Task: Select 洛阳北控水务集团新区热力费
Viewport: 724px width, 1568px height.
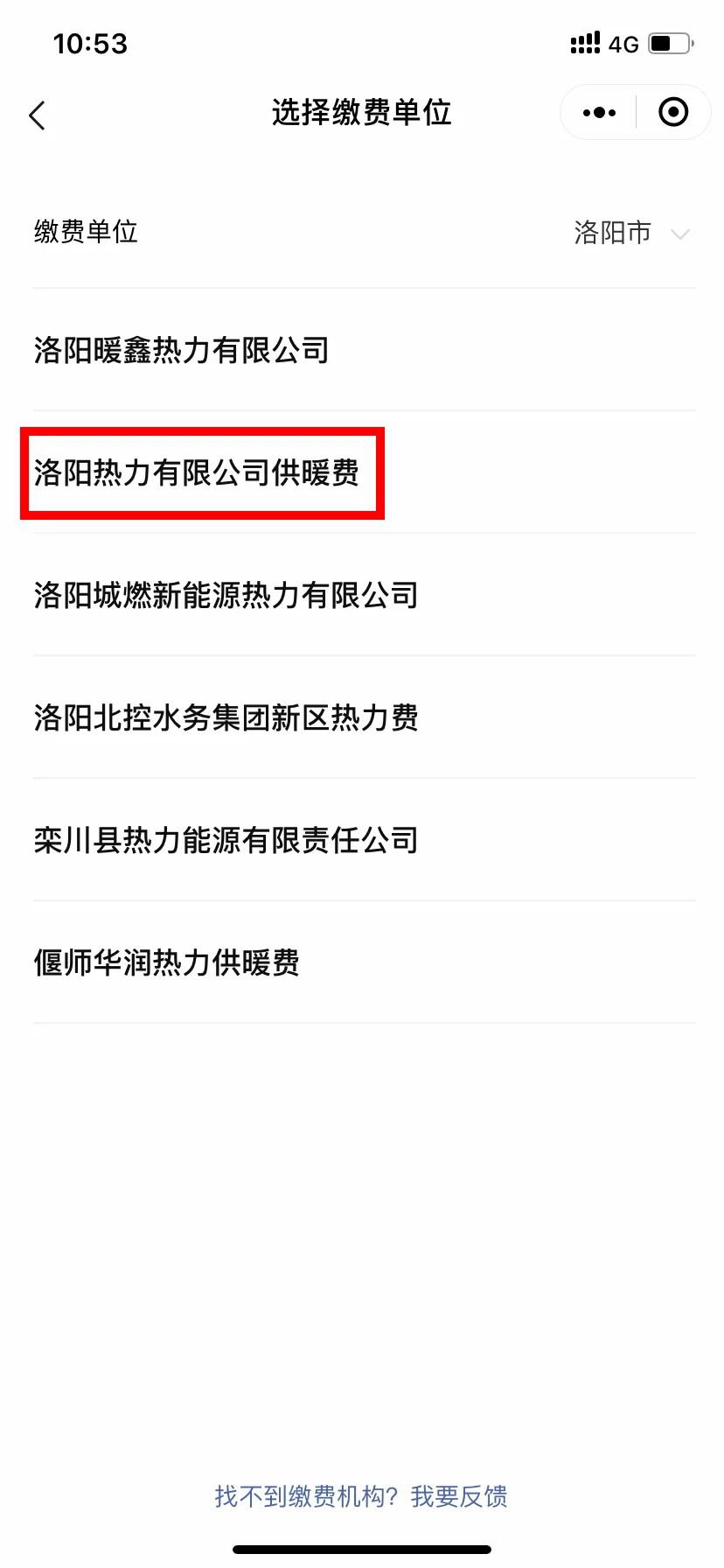Action: [226, 717]
